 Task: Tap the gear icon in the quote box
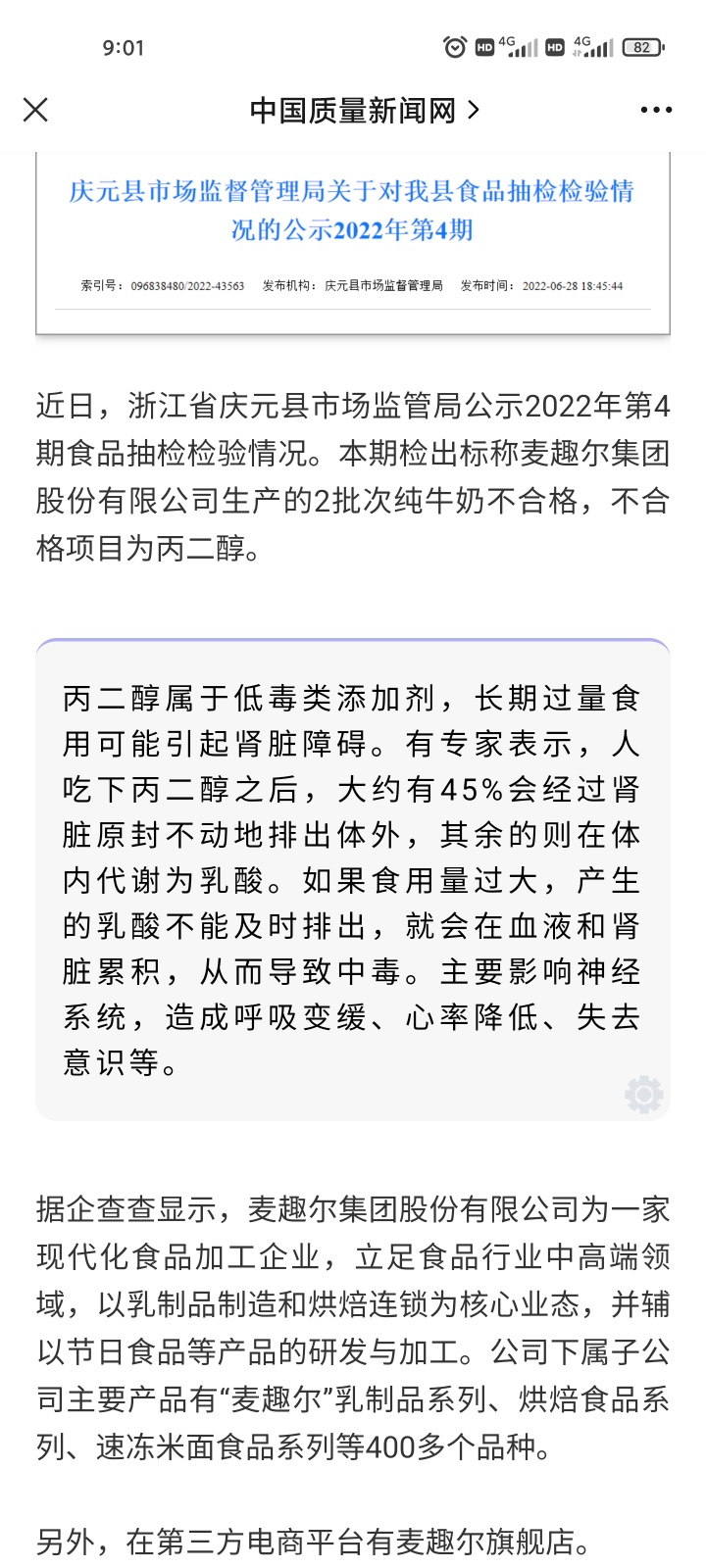[x=644, y=1095]
